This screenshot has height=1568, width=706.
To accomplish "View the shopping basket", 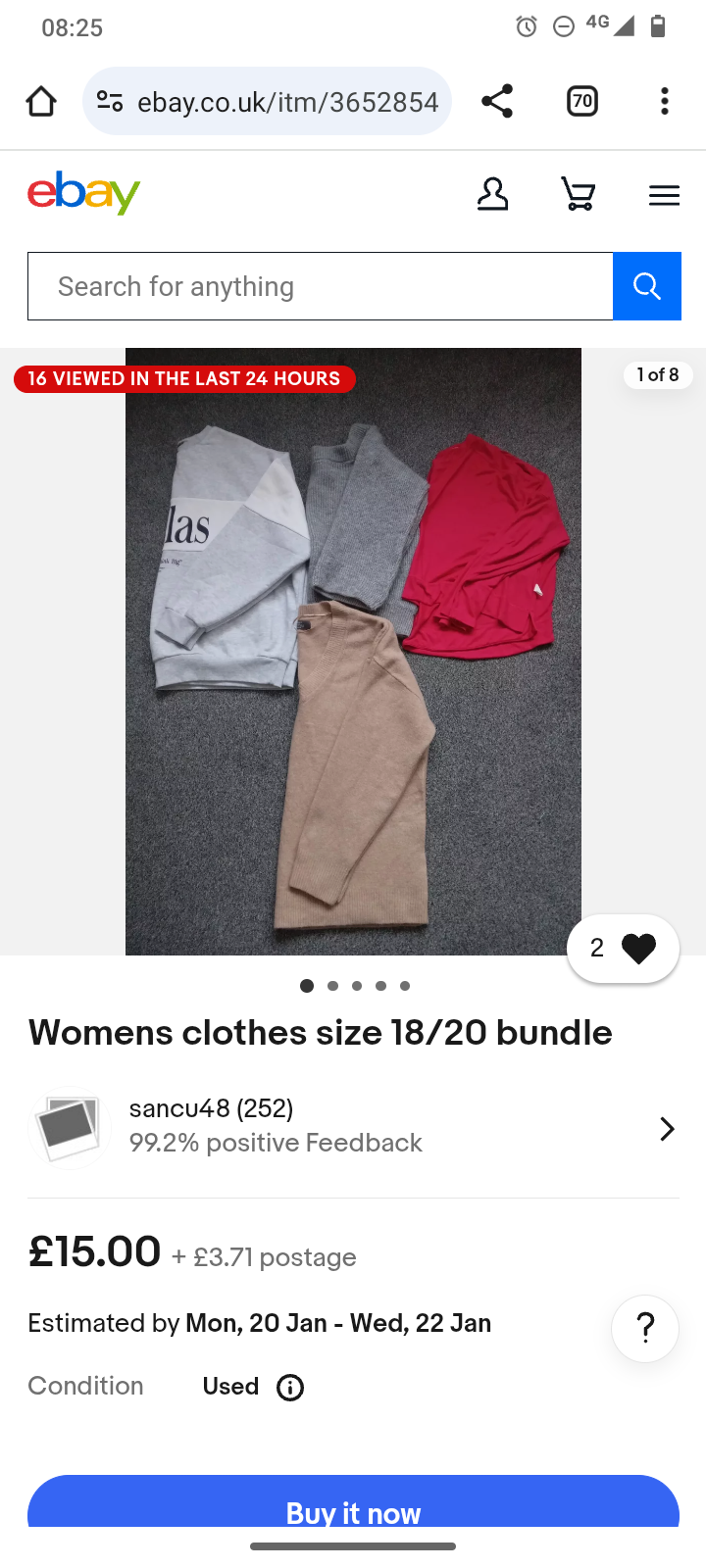I will point(579,195).
